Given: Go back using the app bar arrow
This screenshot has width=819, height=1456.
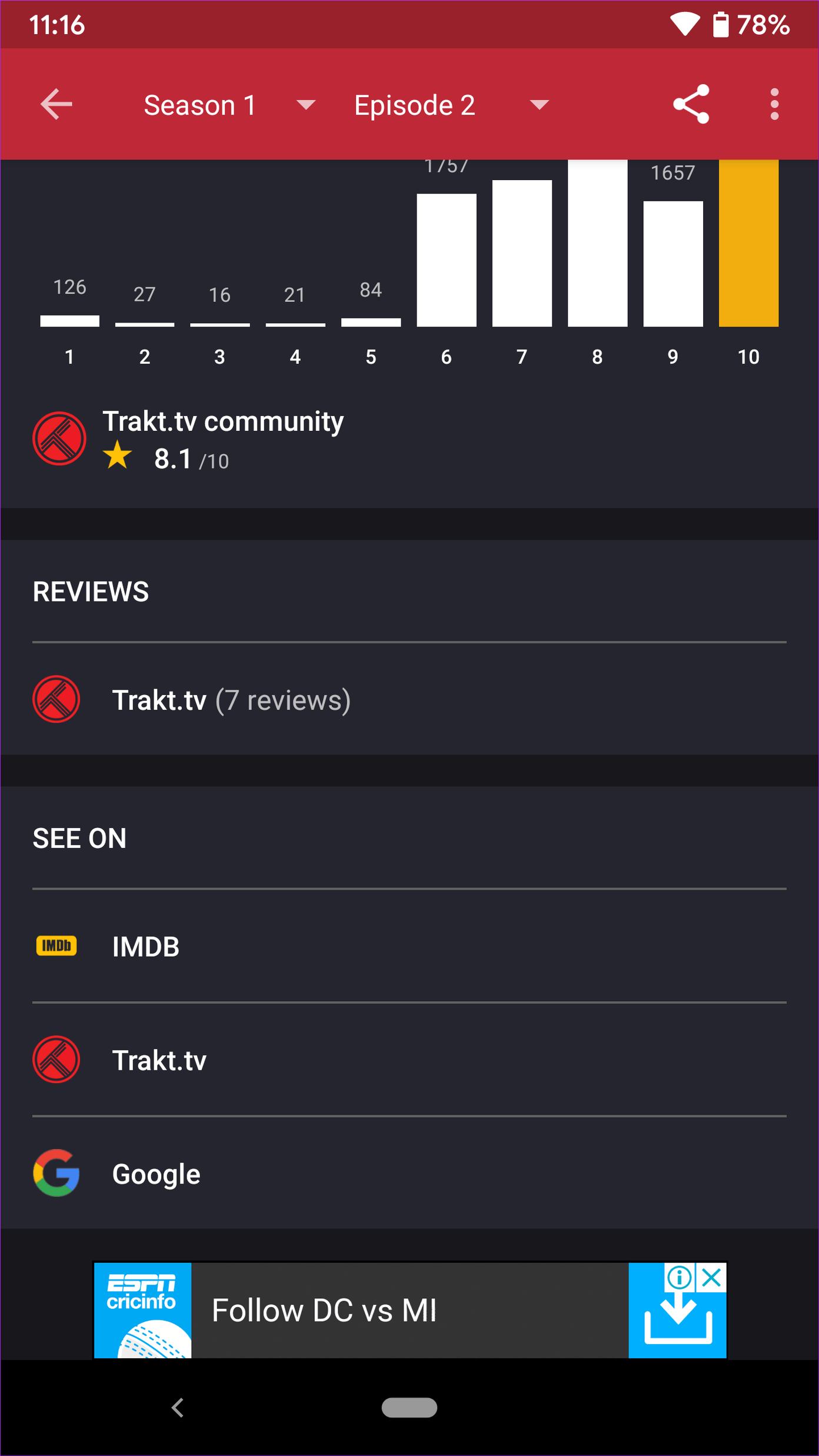Looking at the screenshot, I should 56,105.
